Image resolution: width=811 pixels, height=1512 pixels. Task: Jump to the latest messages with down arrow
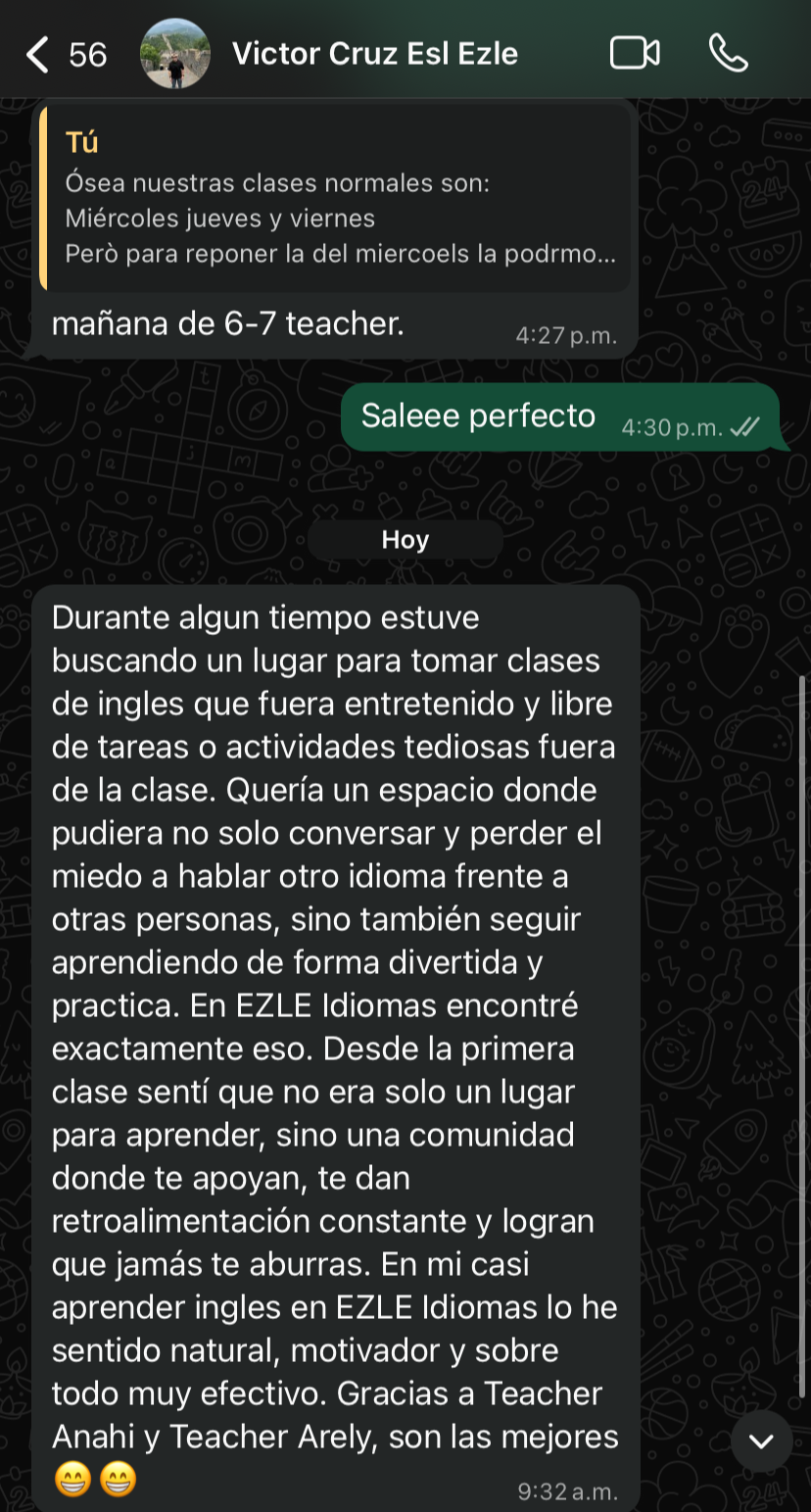pyautogui.click(x=761, y=1440)
